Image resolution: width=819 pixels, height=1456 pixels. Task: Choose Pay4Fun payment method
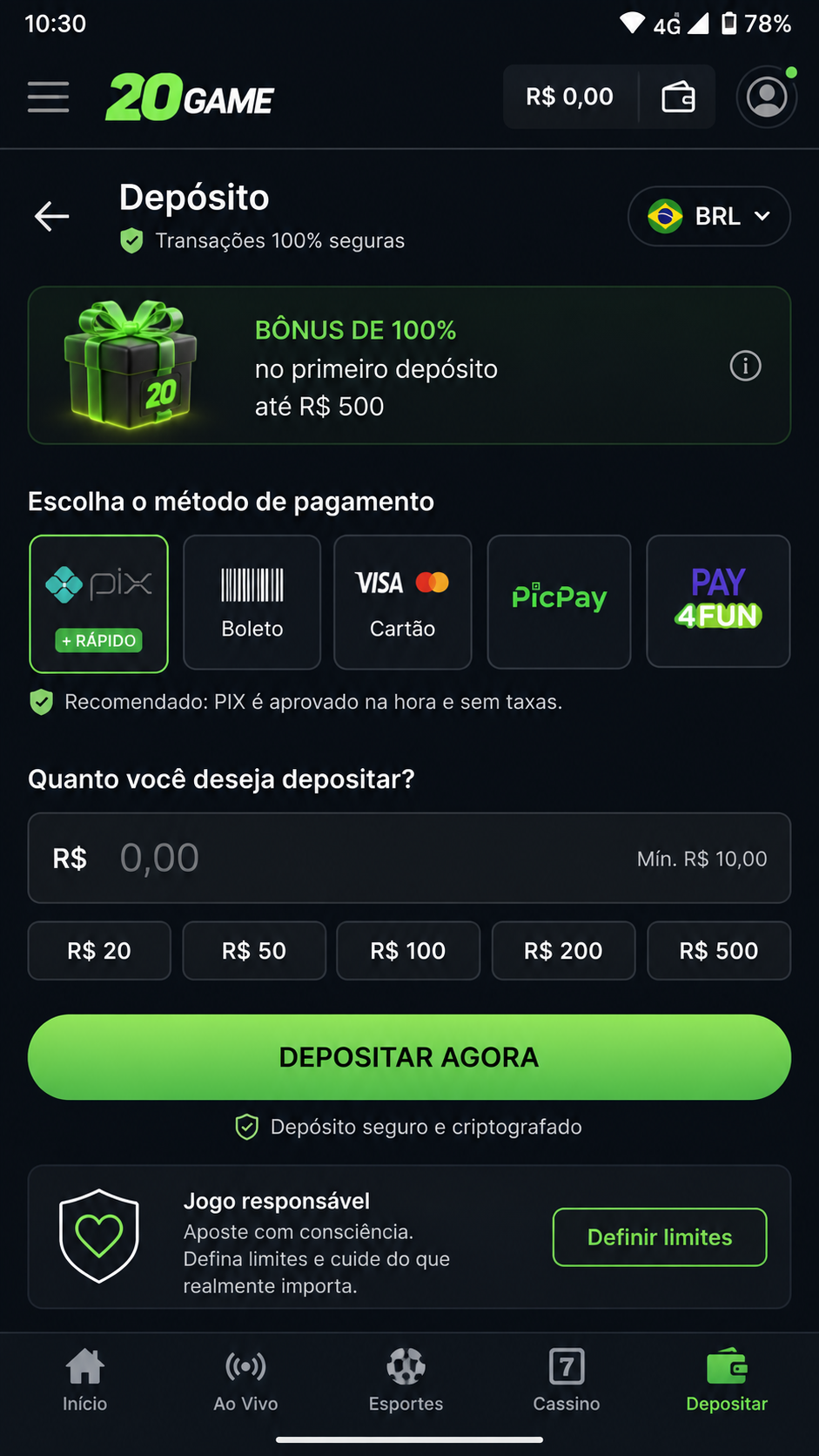[718, 602]
